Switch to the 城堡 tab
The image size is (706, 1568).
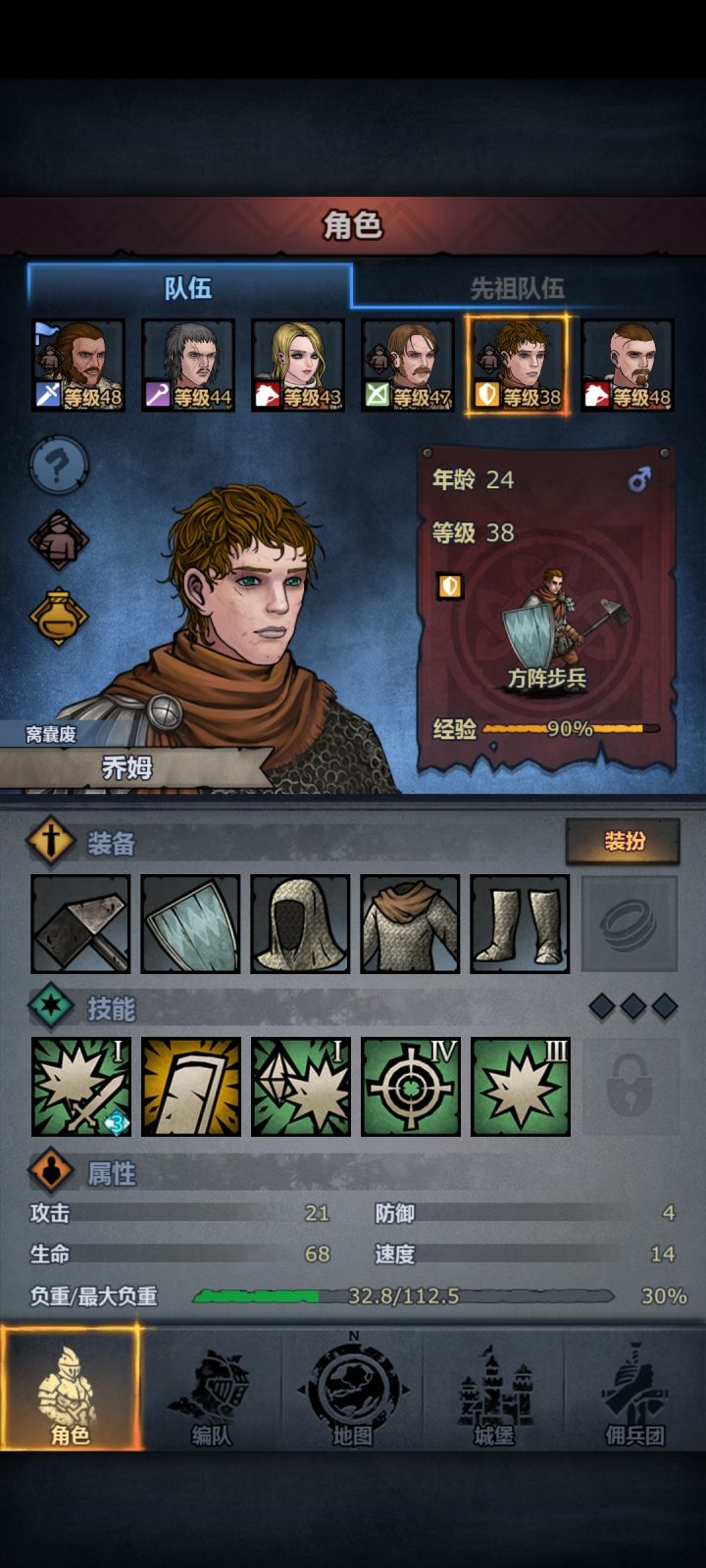(494, 1389)
